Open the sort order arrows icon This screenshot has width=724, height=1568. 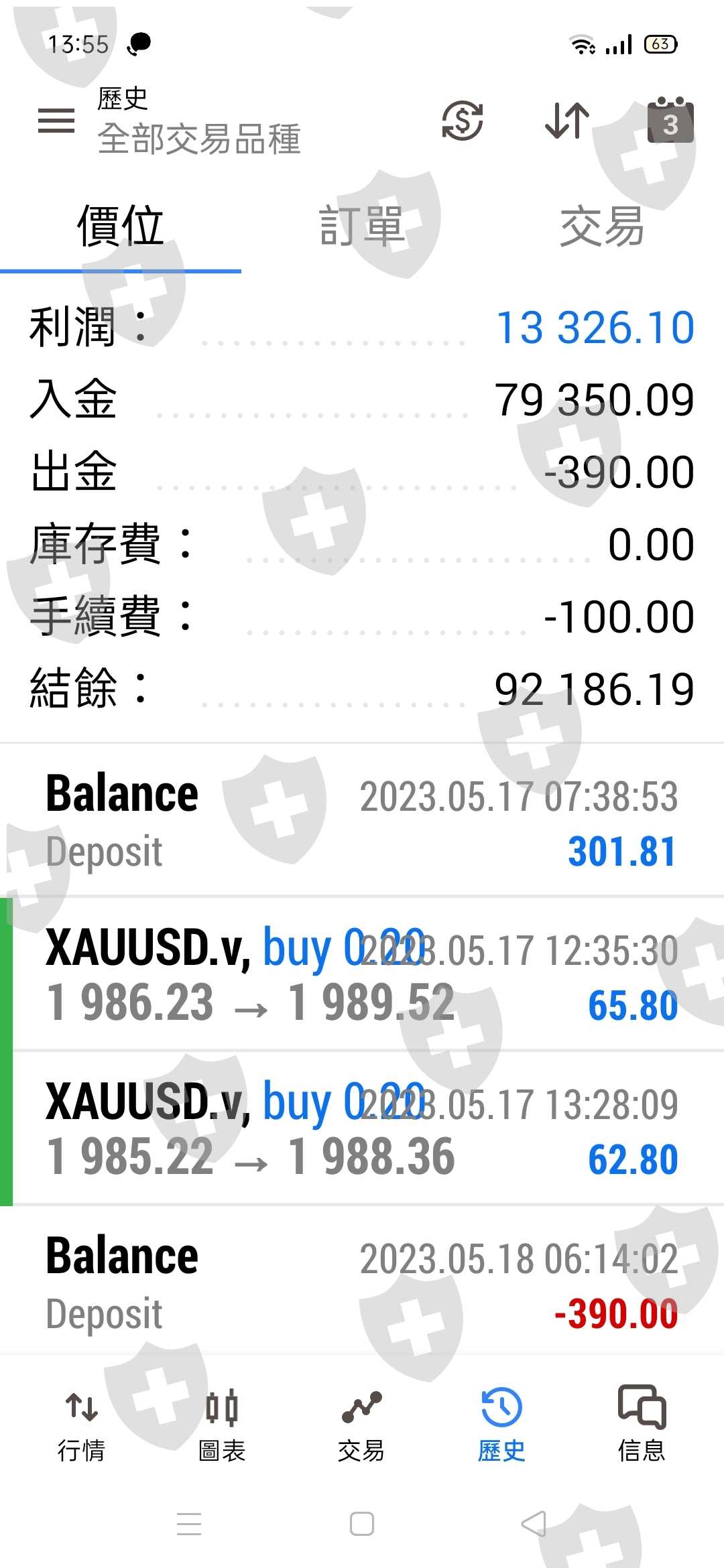click(566, 121)
